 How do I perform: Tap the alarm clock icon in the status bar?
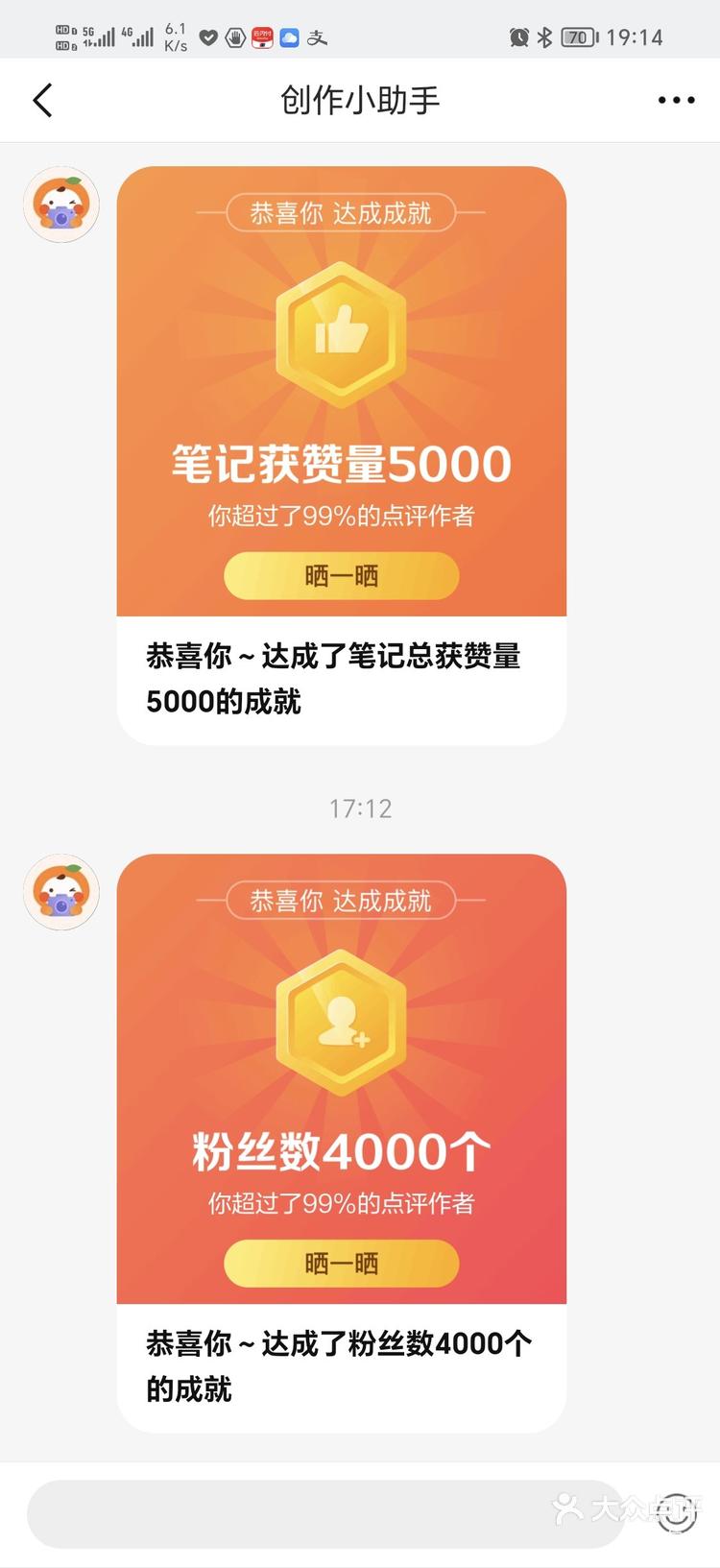[519, 36]
